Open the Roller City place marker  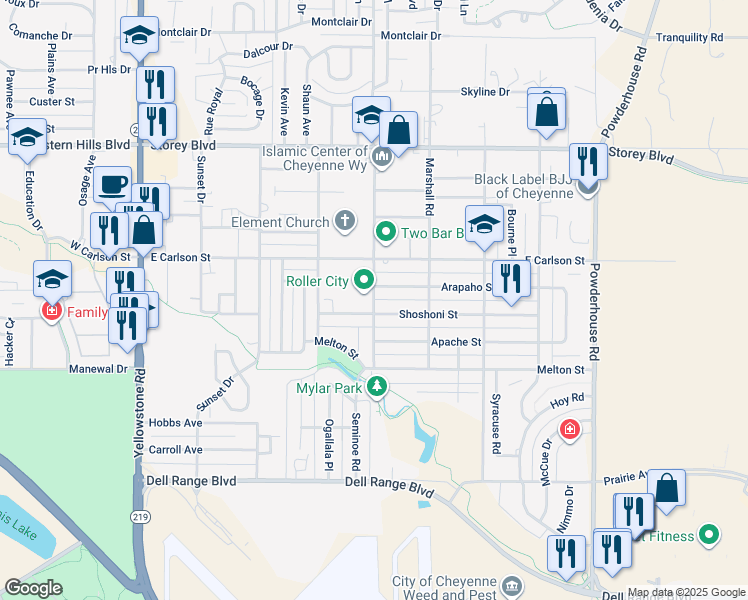pyautogui.click(x=366, y=281)
